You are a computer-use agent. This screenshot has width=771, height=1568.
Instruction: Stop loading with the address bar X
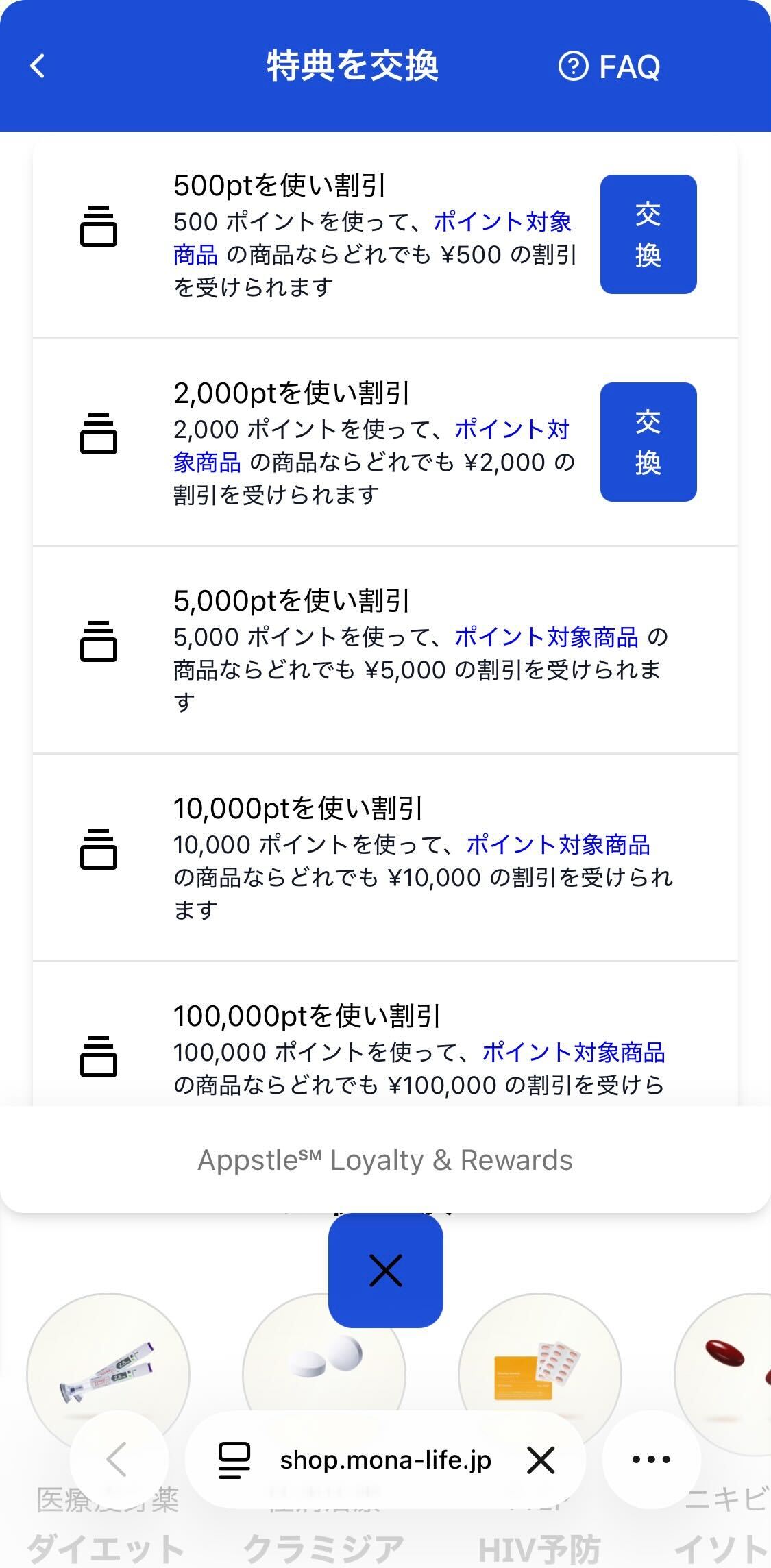541,1460
